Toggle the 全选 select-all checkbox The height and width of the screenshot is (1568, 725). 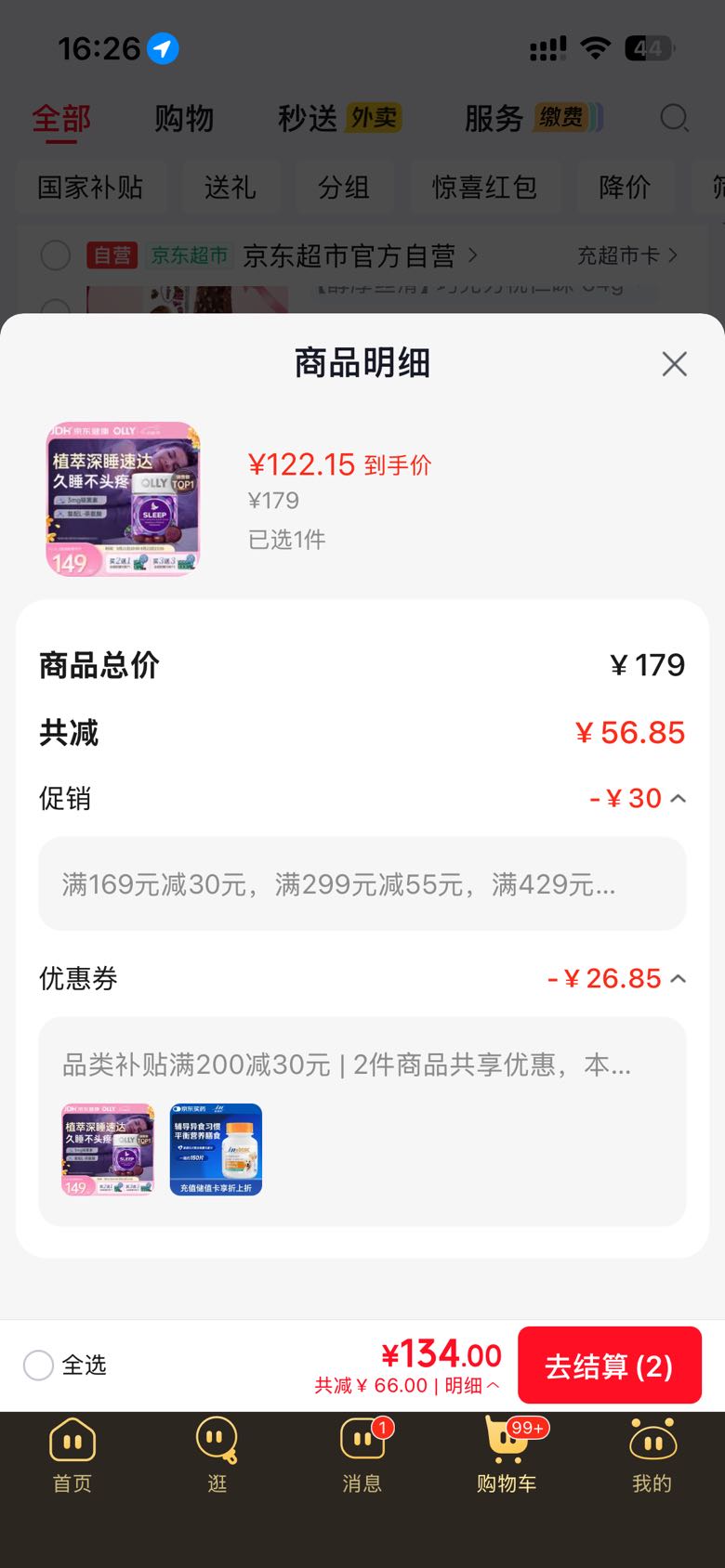tap(38, 1365)
